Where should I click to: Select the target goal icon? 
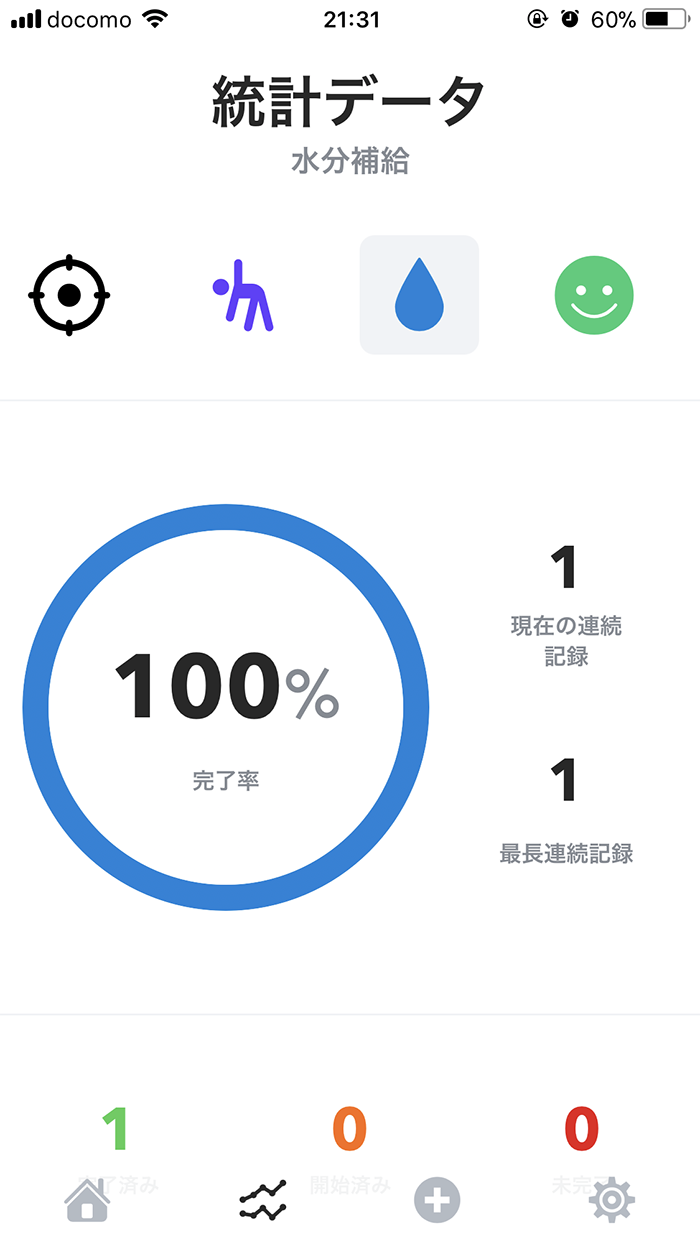click(69, 295)
